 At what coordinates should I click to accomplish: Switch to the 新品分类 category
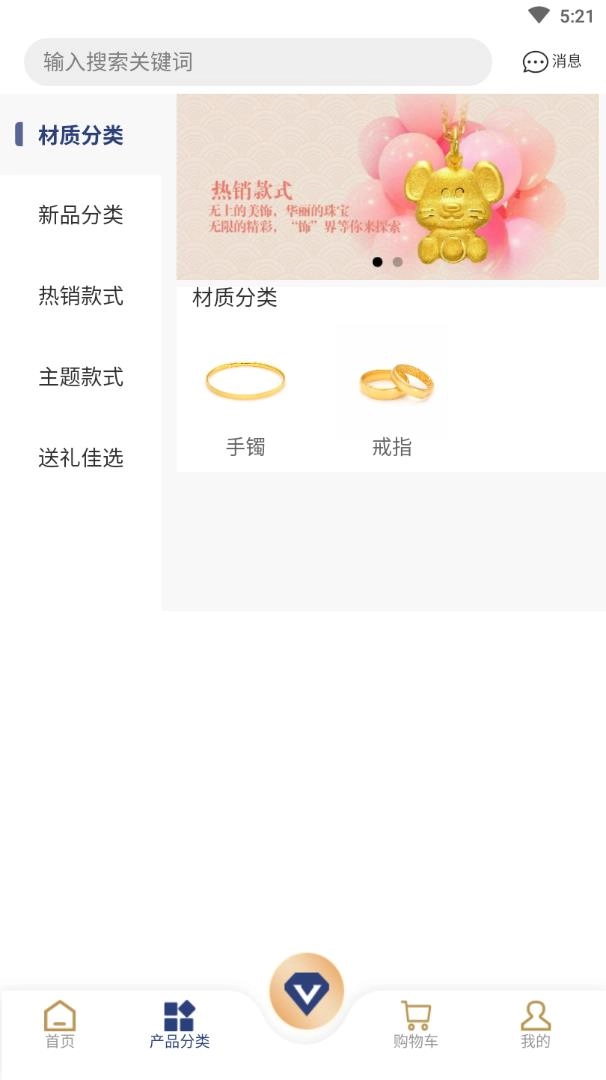[80, 215]
